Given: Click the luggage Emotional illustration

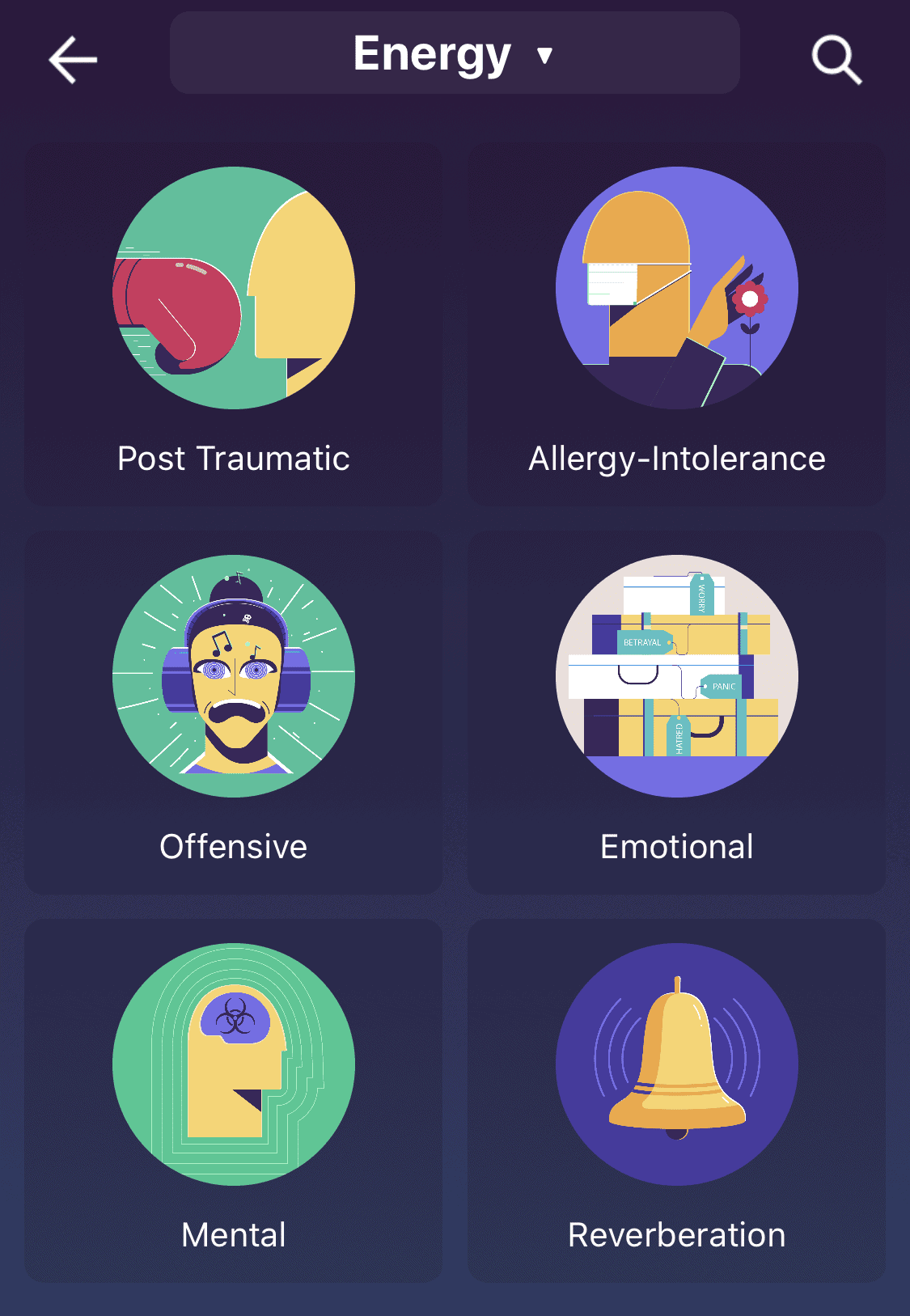Looking at the screenshot, I should coord(676,676).
